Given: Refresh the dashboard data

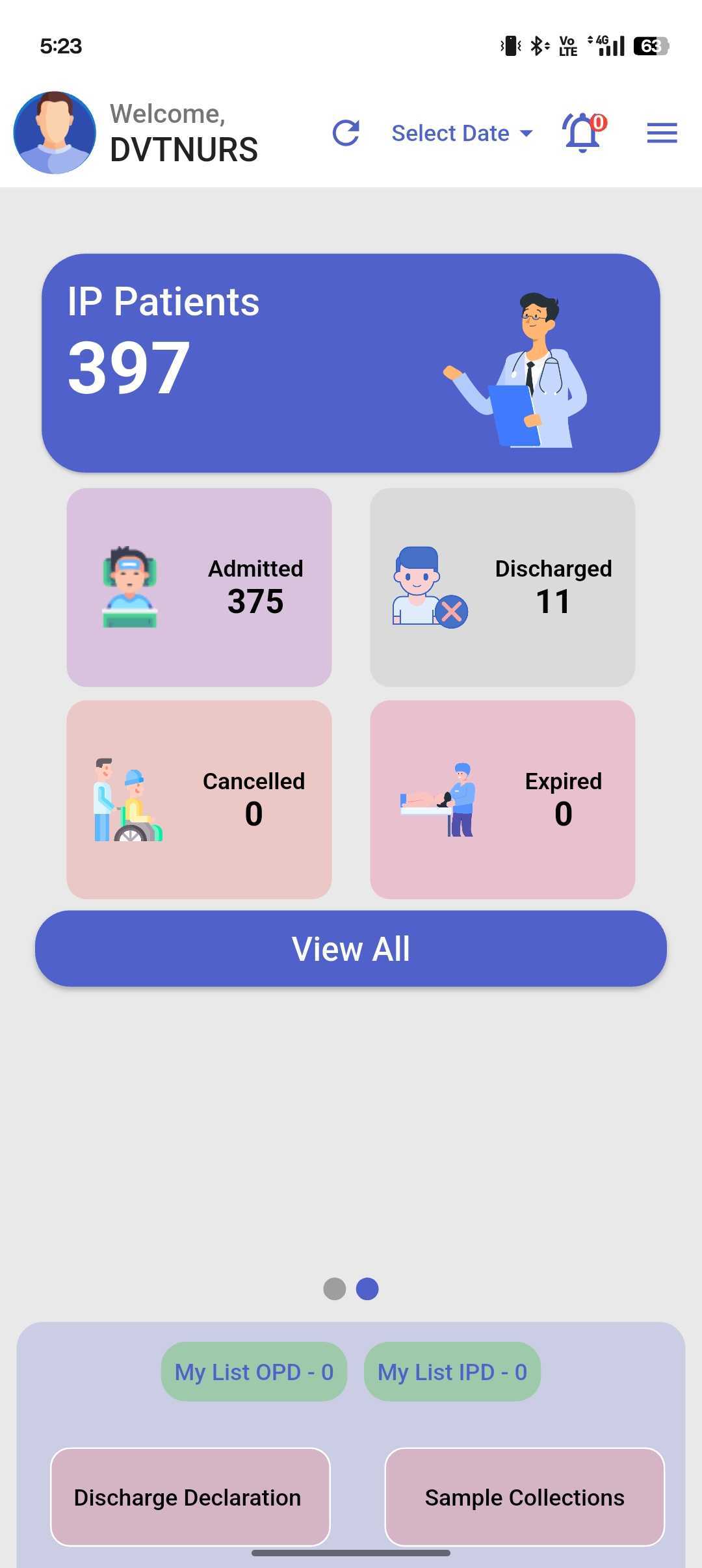Looking at the screenshot, I should pyautogui.click(x=346, y=133).
